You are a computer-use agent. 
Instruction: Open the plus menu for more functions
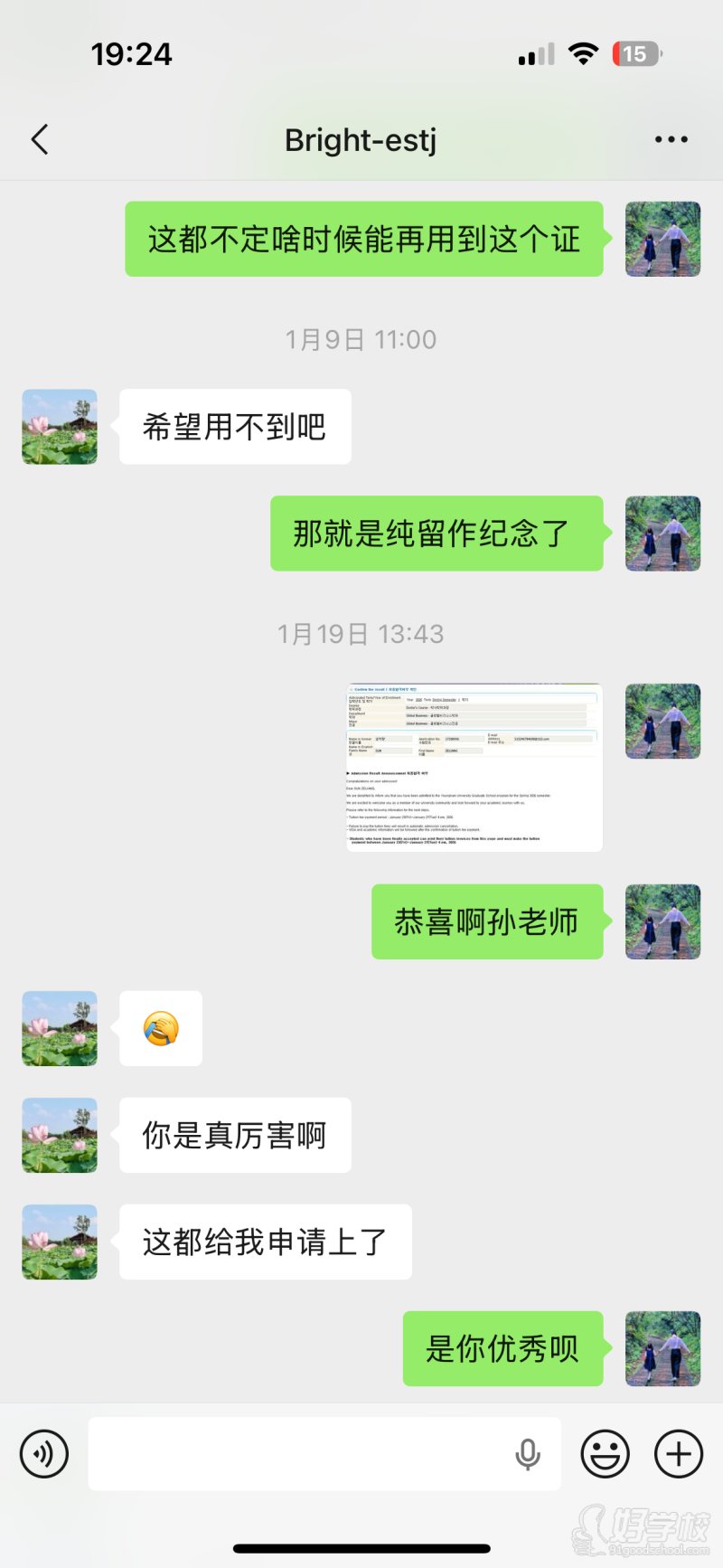tap(677, 1454)
